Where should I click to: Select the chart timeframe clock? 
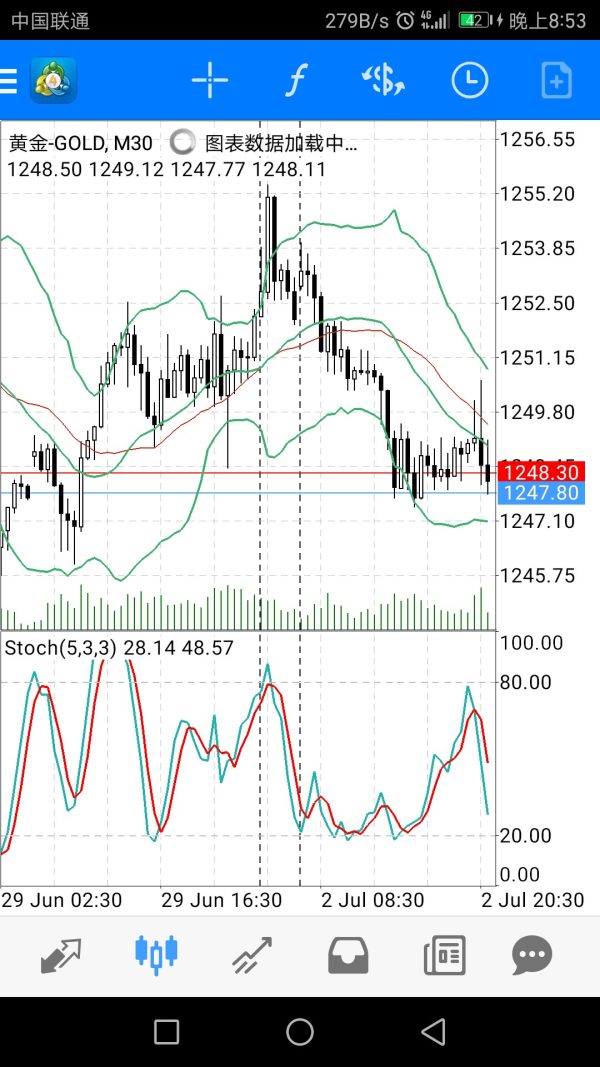tap(469, 81)
